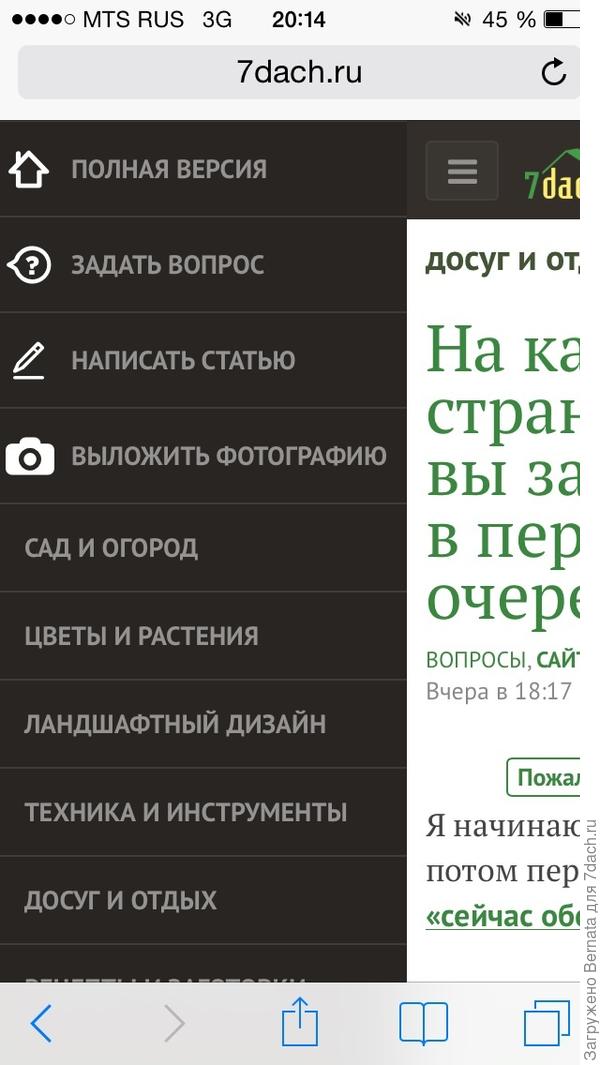Open Safari bookmarks
This screenshot has width=600, height=1065.
pyautogui.click(x=423, y=1023)
